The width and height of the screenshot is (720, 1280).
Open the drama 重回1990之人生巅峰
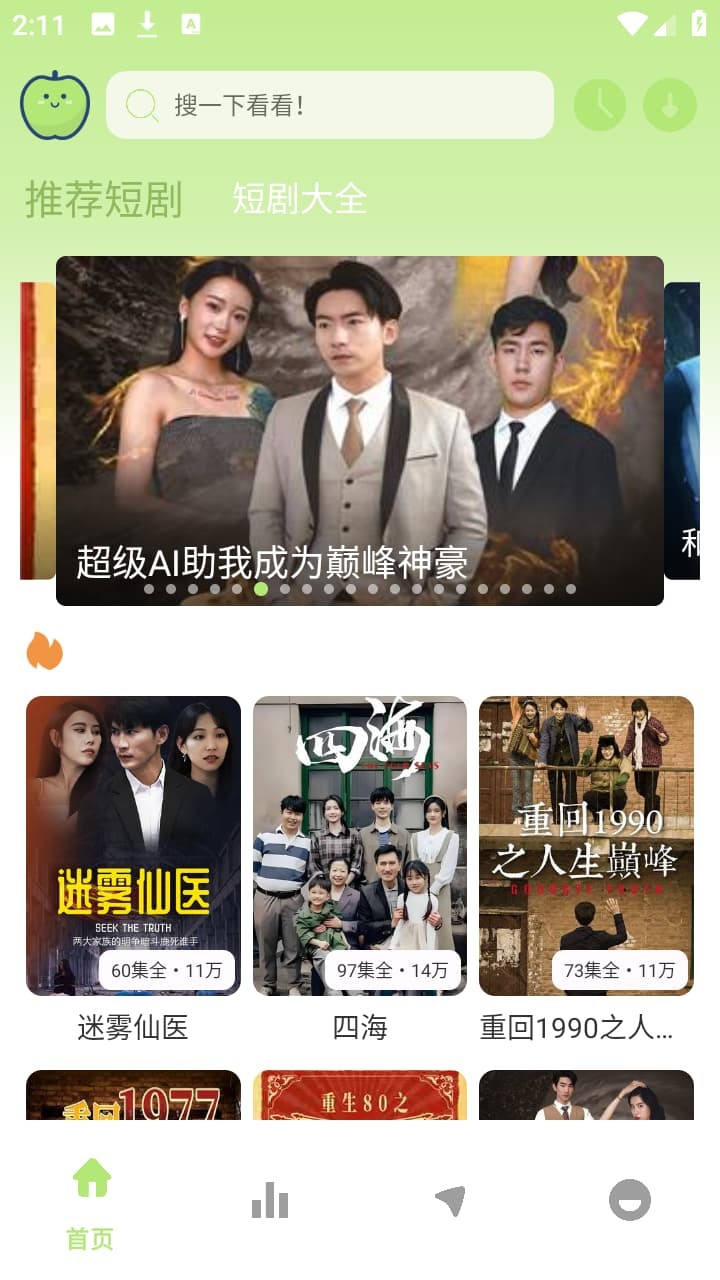coord(586,846)
